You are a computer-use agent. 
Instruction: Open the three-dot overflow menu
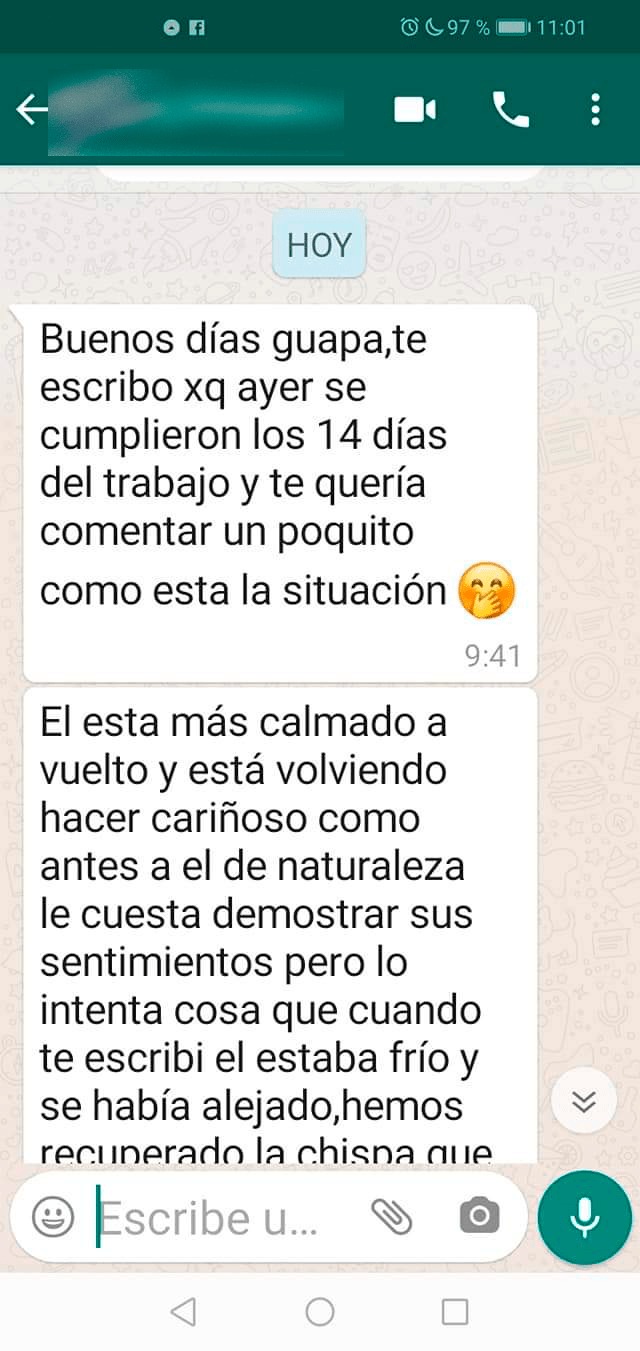(596, 109)
